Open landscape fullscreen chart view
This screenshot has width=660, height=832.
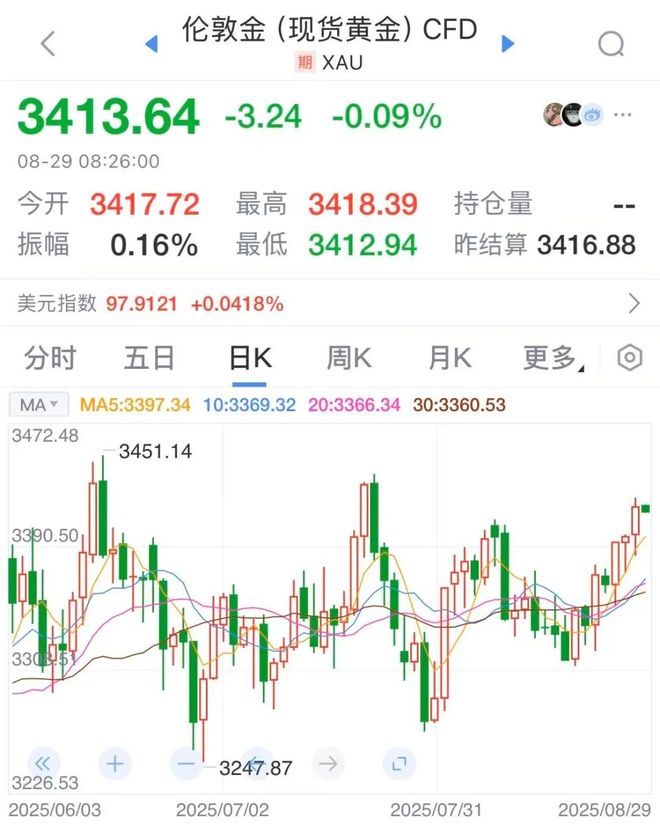coord(399,765)
